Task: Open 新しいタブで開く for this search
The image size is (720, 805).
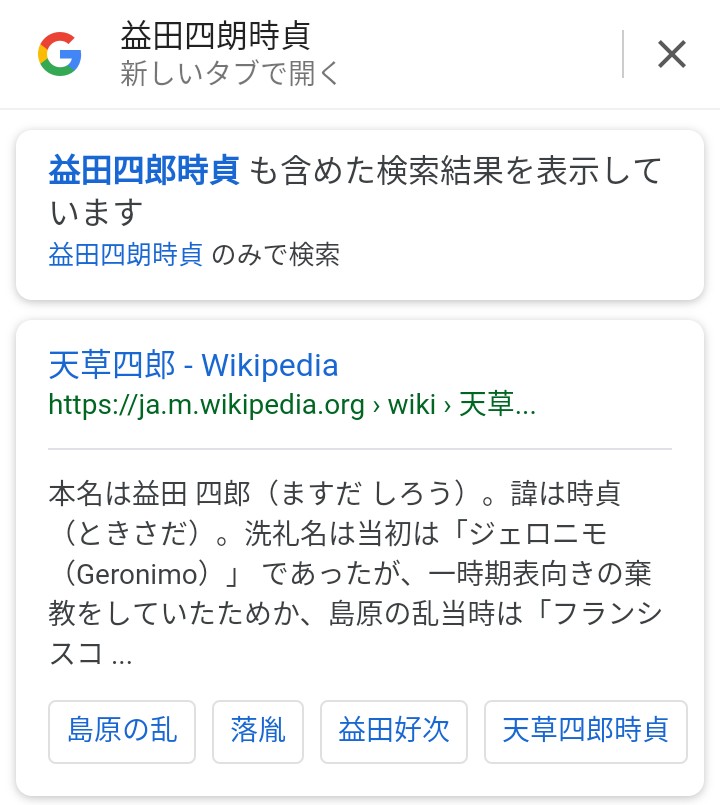Action: (230, 74)
